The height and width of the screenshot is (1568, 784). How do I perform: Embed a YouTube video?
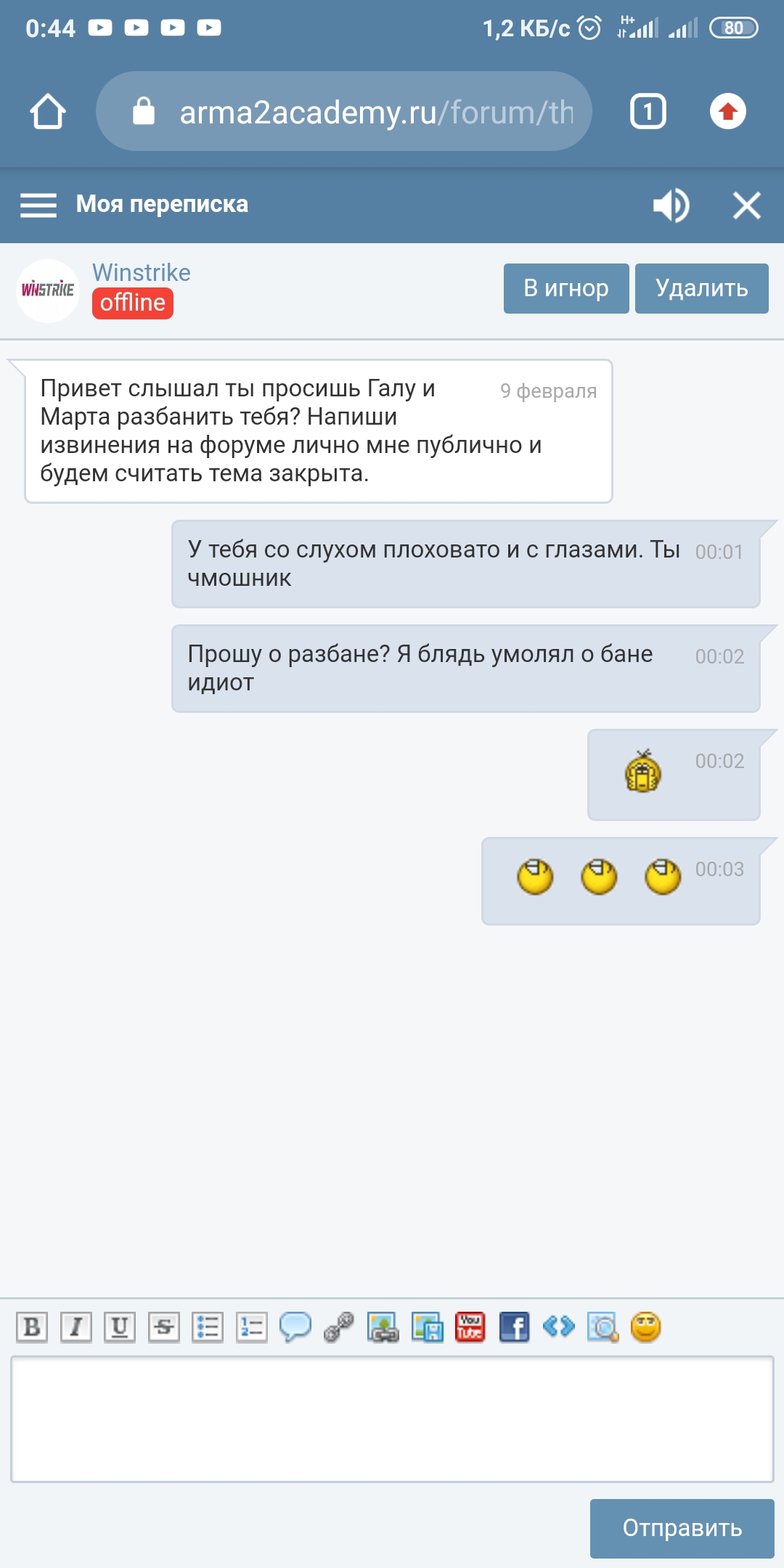tap(470, 1328)
